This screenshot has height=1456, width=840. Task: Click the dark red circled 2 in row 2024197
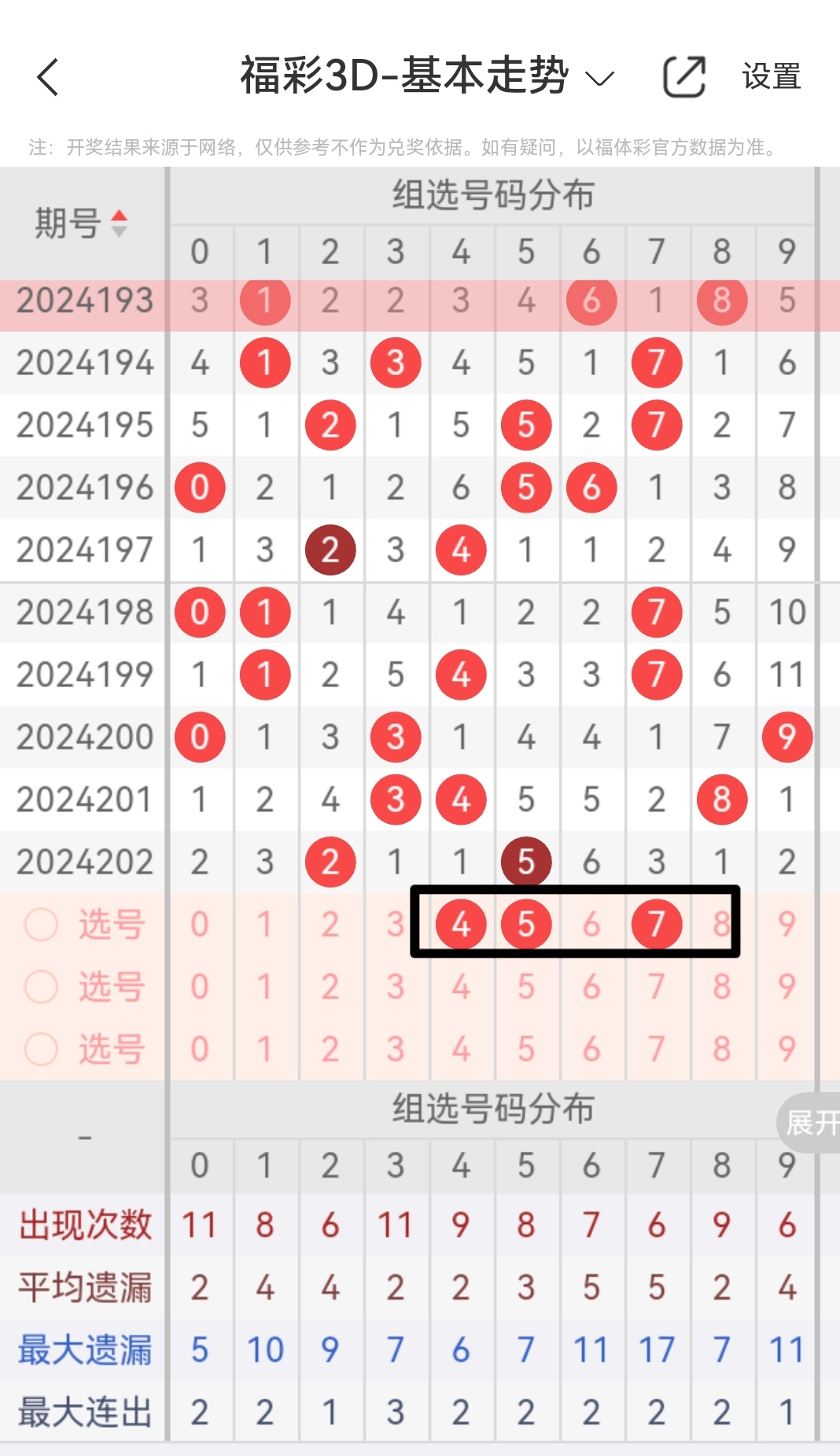[330, 550]
